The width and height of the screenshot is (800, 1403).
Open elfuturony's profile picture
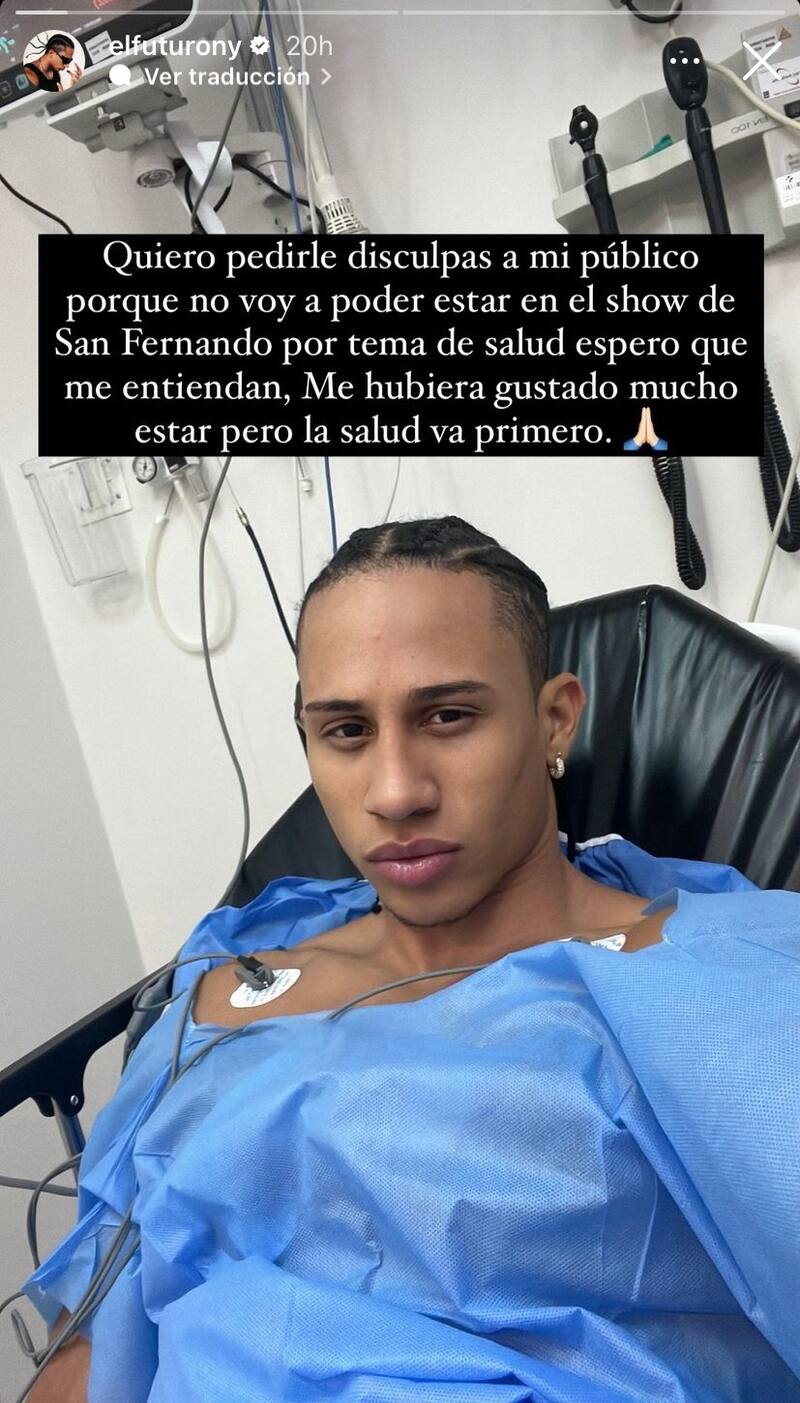click(x=52, y=61)
